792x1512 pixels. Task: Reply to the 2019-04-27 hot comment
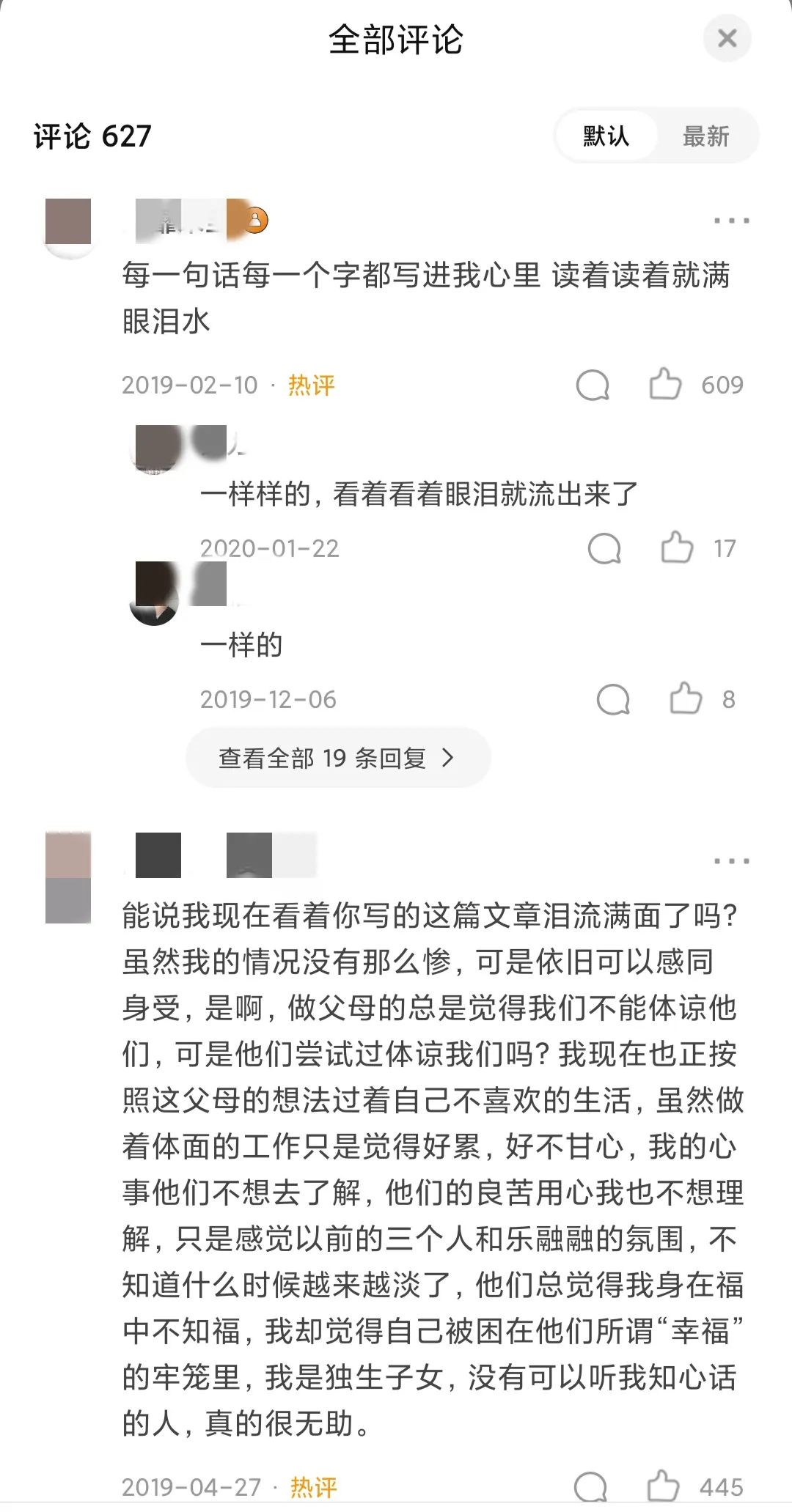(590, 1486)
